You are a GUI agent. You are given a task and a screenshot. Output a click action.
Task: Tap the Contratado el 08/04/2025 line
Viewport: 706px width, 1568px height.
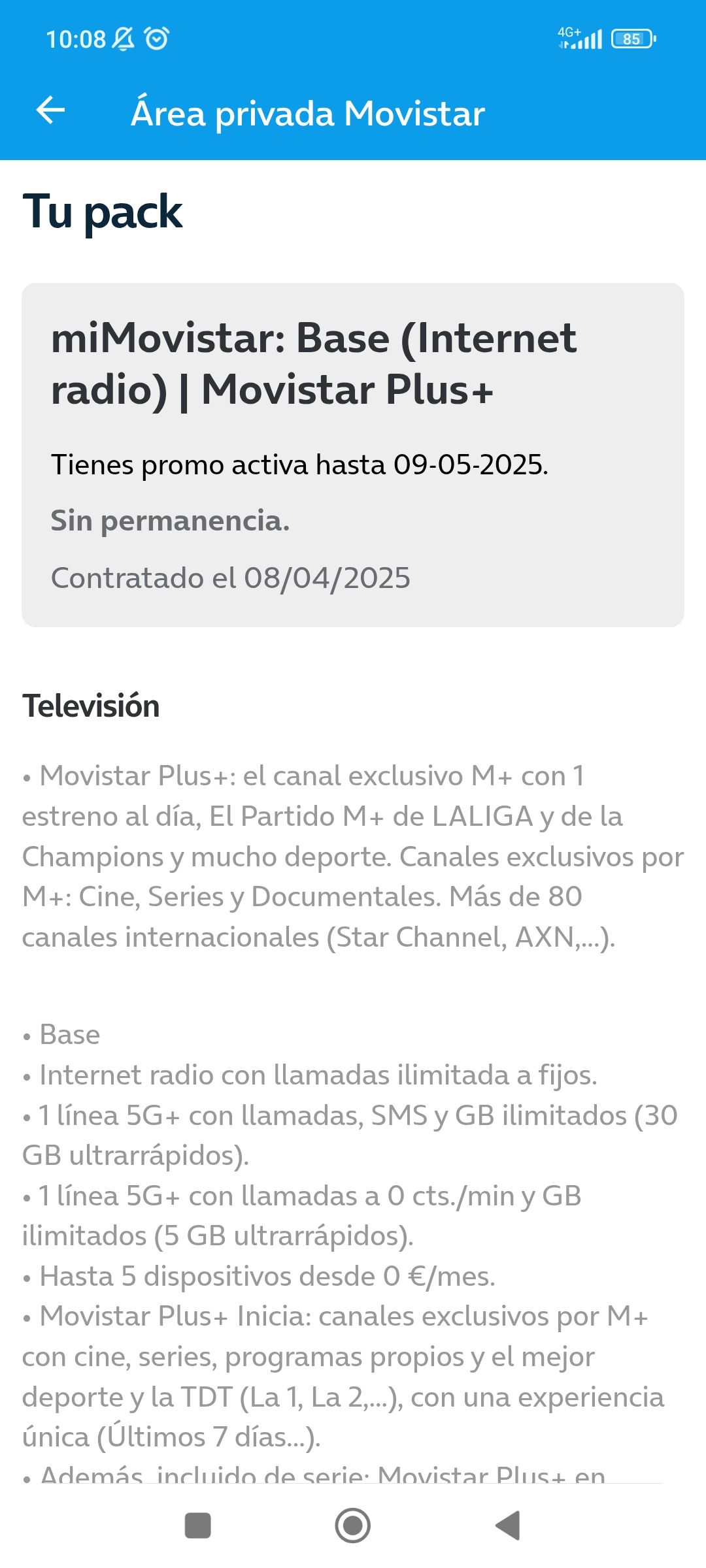pos(230,578)
